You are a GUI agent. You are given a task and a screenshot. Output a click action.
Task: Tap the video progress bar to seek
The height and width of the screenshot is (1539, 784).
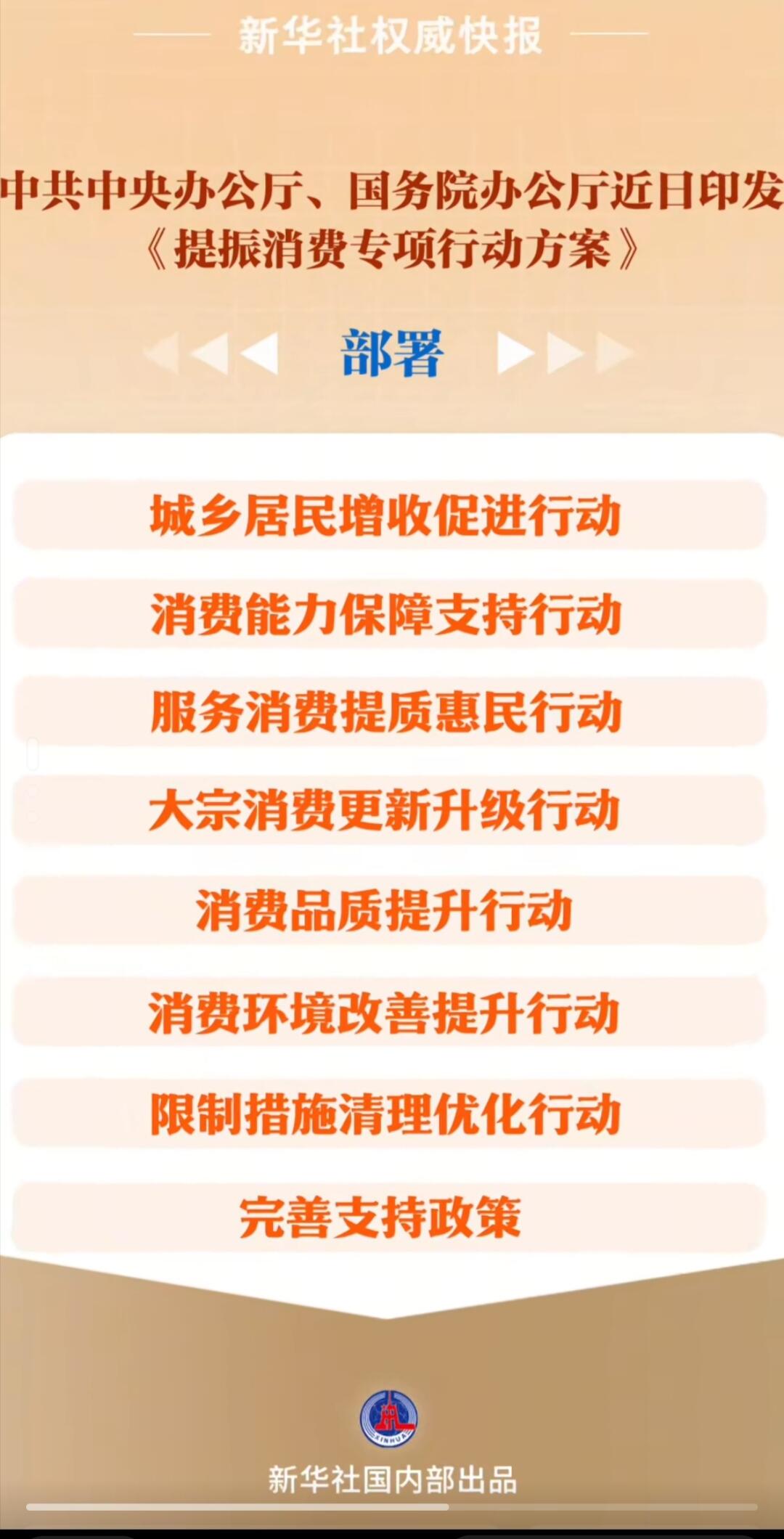coord(392,1508)
